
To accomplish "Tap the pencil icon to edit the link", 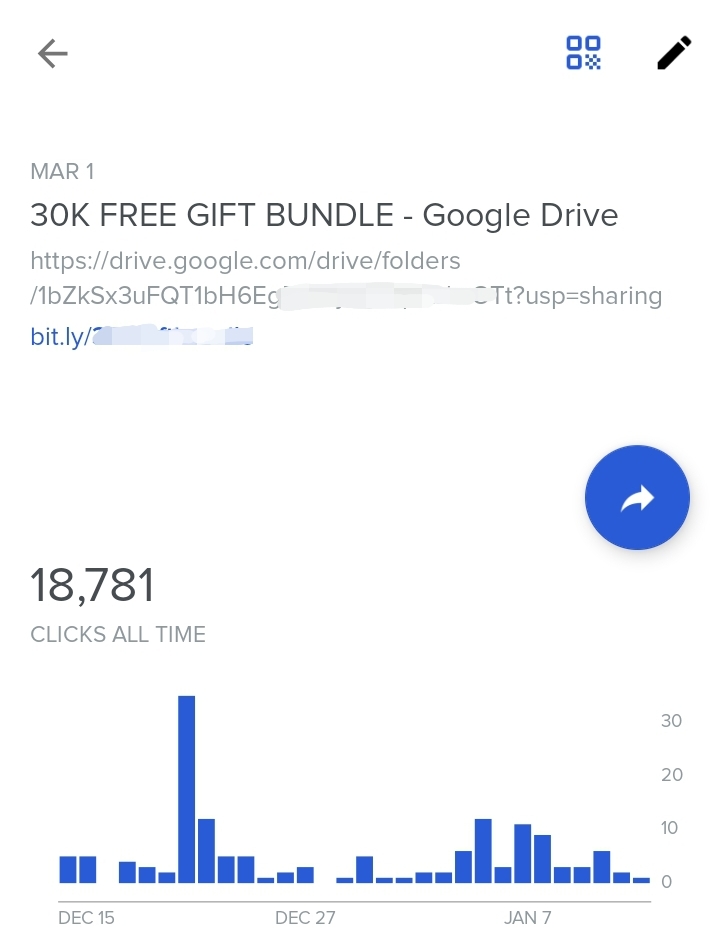I will [674, 54].
